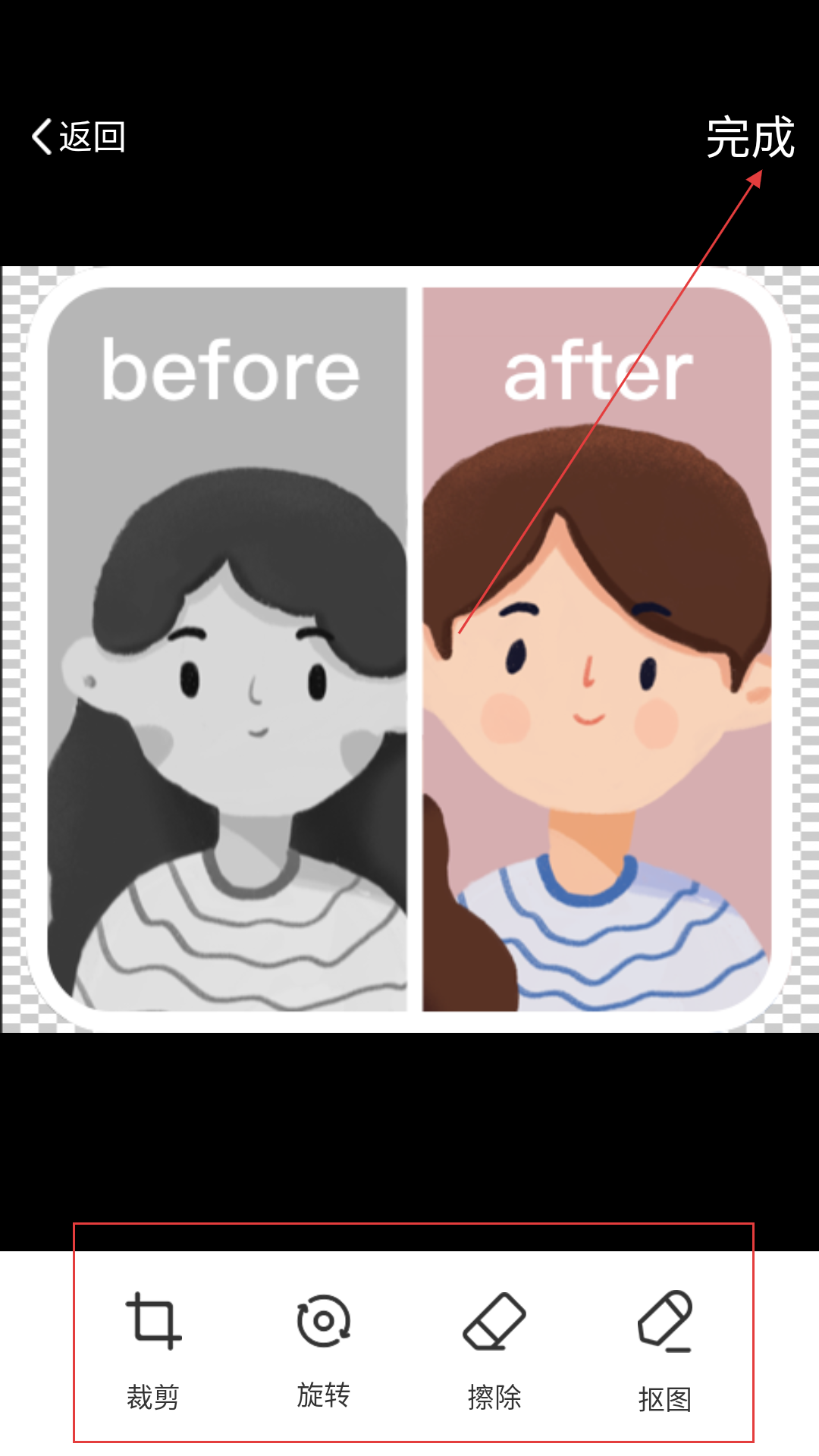Go back using the 返回 button

[78, 137]
